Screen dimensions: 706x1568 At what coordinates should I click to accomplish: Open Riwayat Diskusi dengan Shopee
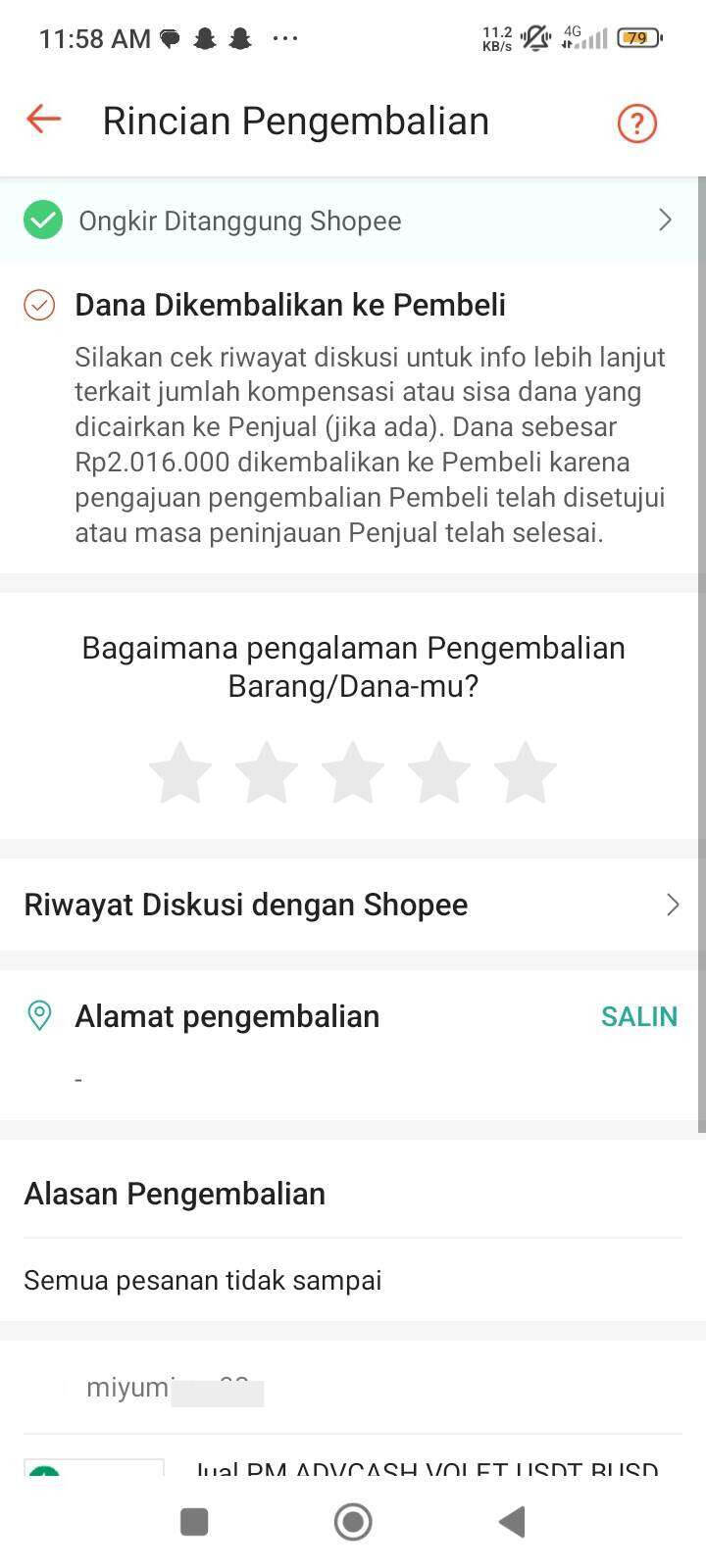click(353, 905)
